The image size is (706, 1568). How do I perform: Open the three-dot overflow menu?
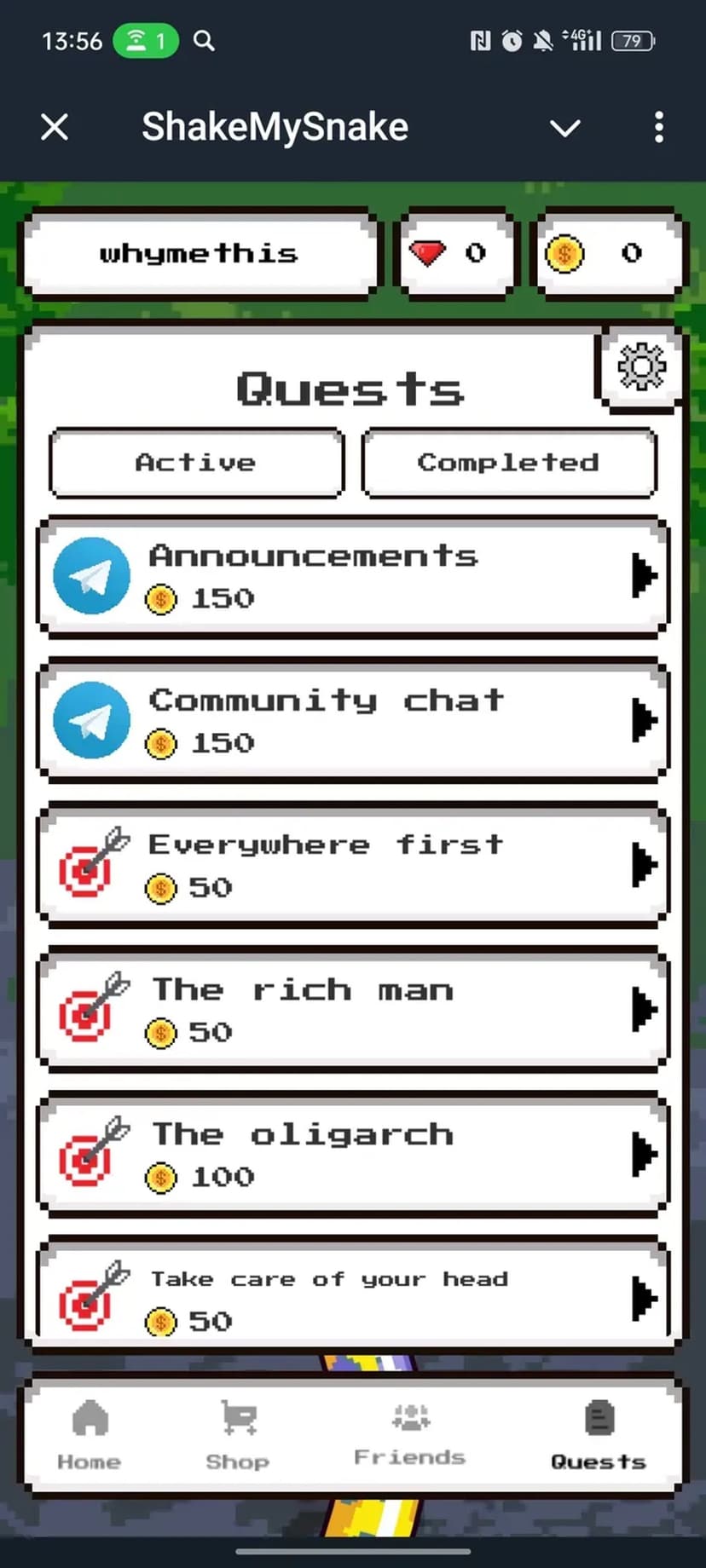658,128
